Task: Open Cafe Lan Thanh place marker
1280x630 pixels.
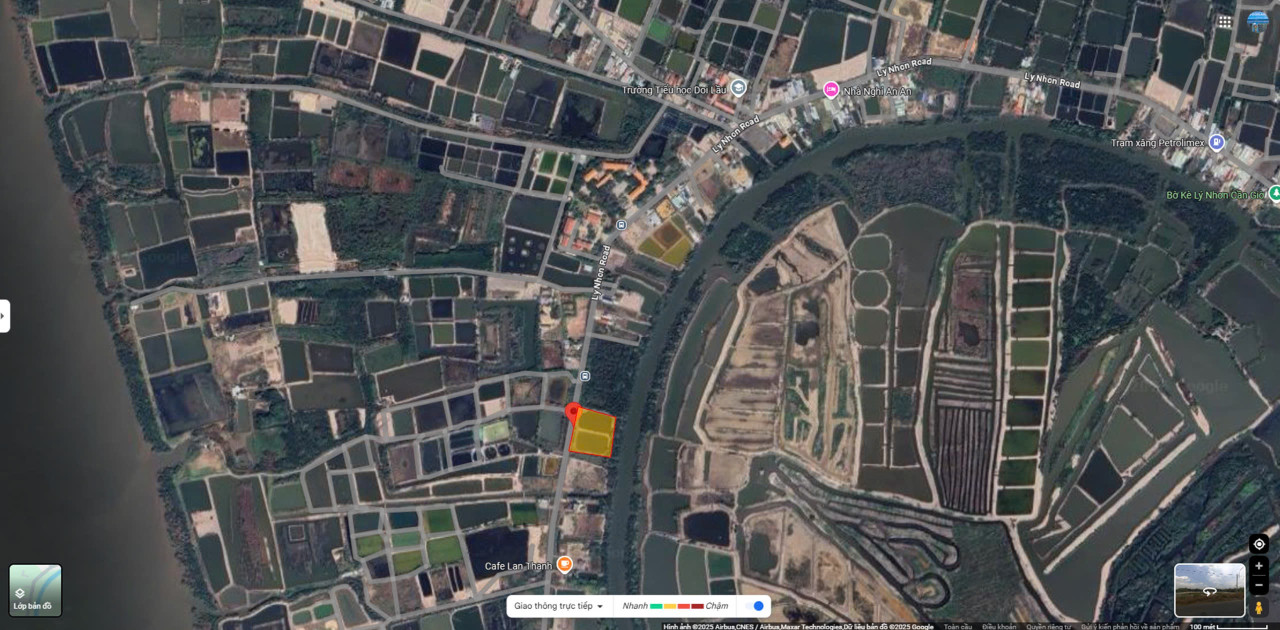Action: click(x=564, y=565)
